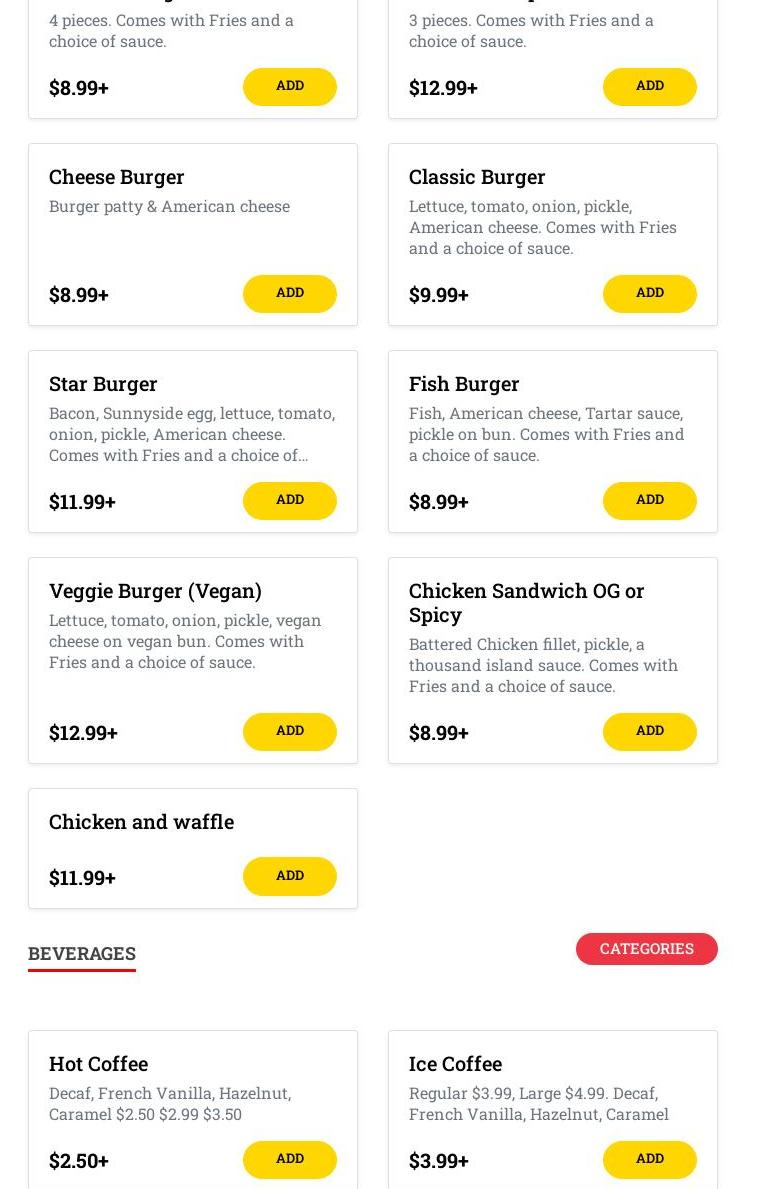This screenshot has width=765, height=1189.
Task: Add Veggie Burger (Vegan) to cart
Action: [289, 731]
